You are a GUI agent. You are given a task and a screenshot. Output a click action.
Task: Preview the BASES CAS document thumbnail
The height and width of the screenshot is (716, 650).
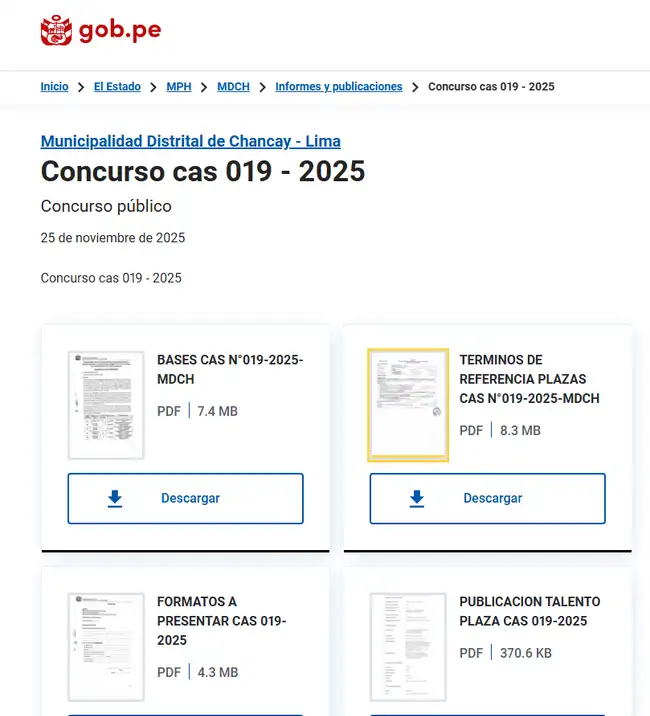(x=106, y=405)
